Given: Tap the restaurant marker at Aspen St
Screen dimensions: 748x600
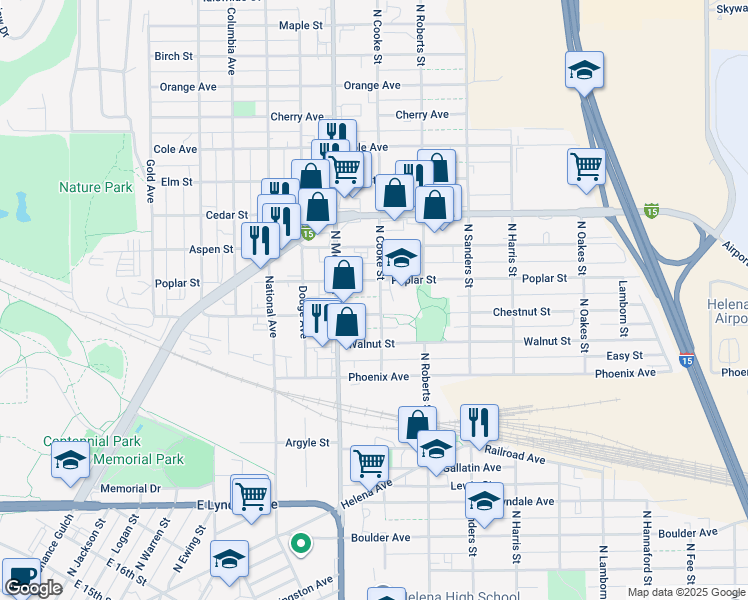Looking at the screenshot, I should 260,240.
